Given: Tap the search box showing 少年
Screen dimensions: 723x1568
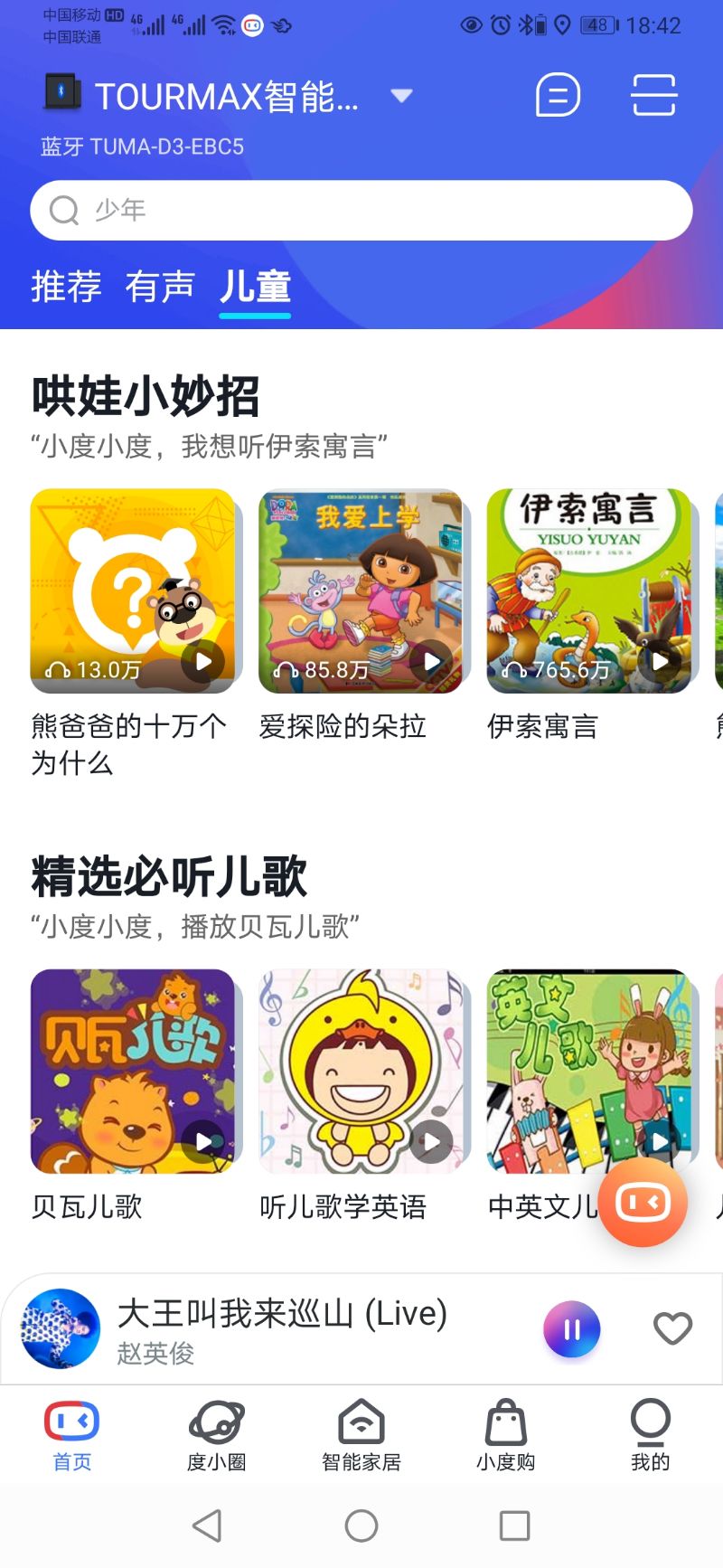Looking at the screenshot, I should click(x=361, y=210).
